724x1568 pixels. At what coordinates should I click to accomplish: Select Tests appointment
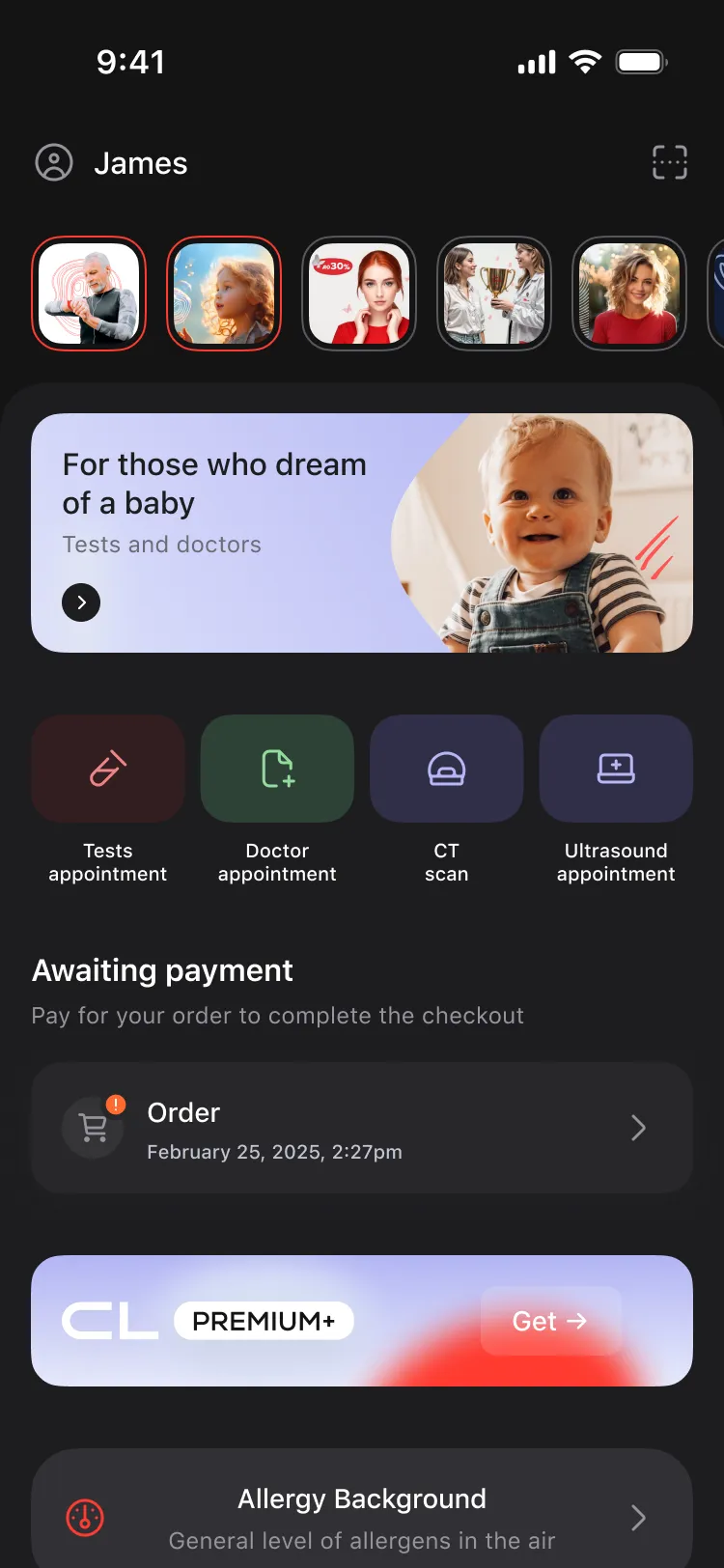tap(108, 800)
